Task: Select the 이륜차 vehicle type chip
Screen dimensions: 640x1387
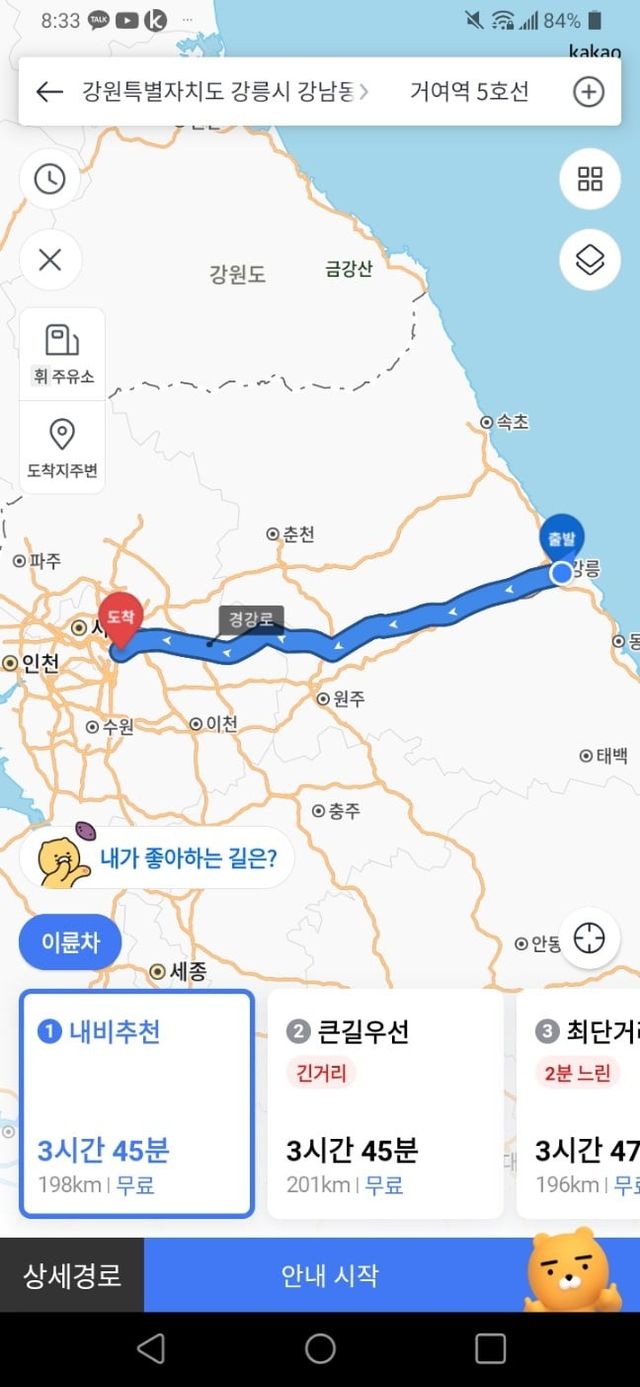Action: [x=70, y=941]
